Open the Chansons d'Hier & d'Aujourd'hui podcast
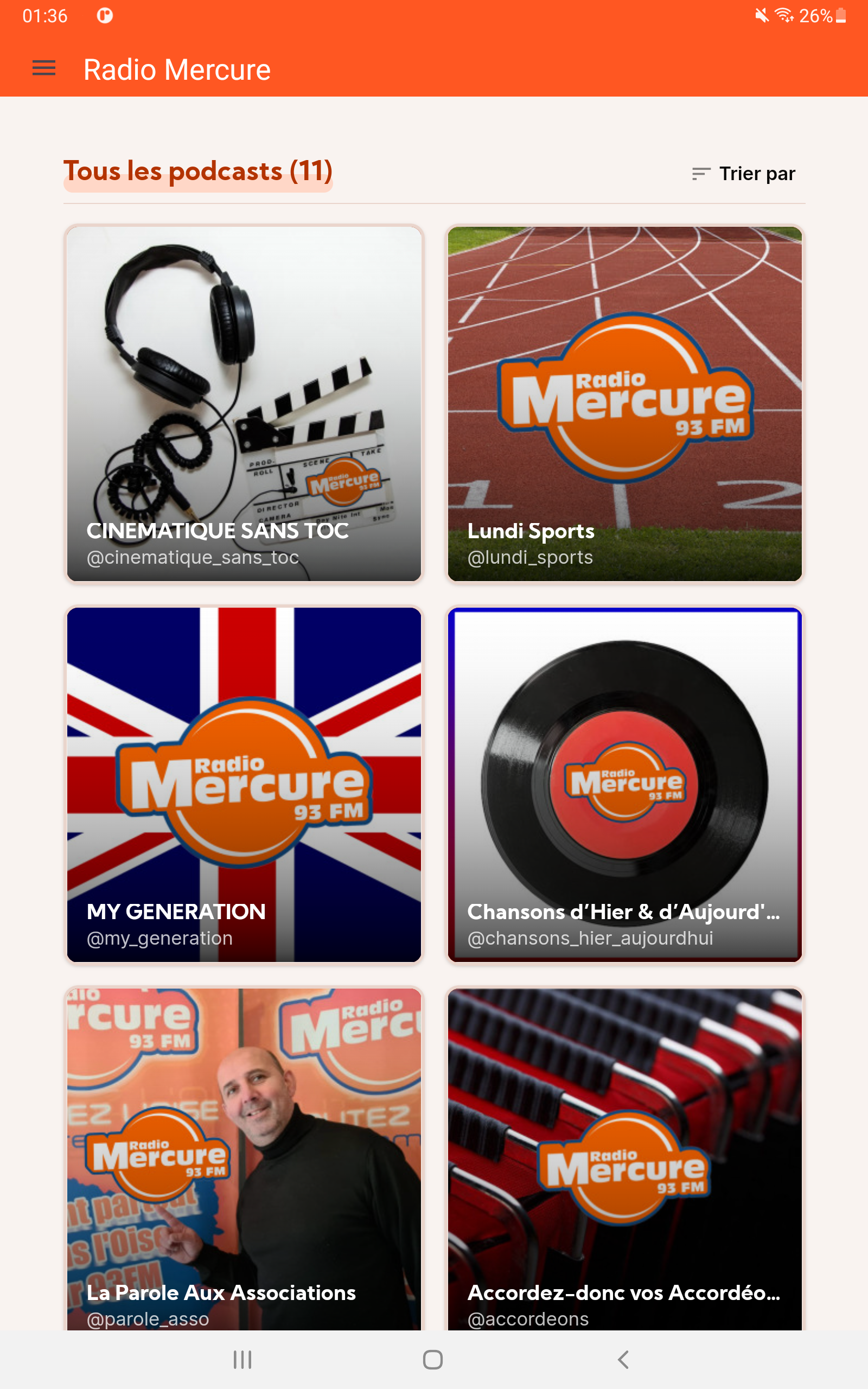The width and height of the screenshot is (868, 1389). pos(624,785)
